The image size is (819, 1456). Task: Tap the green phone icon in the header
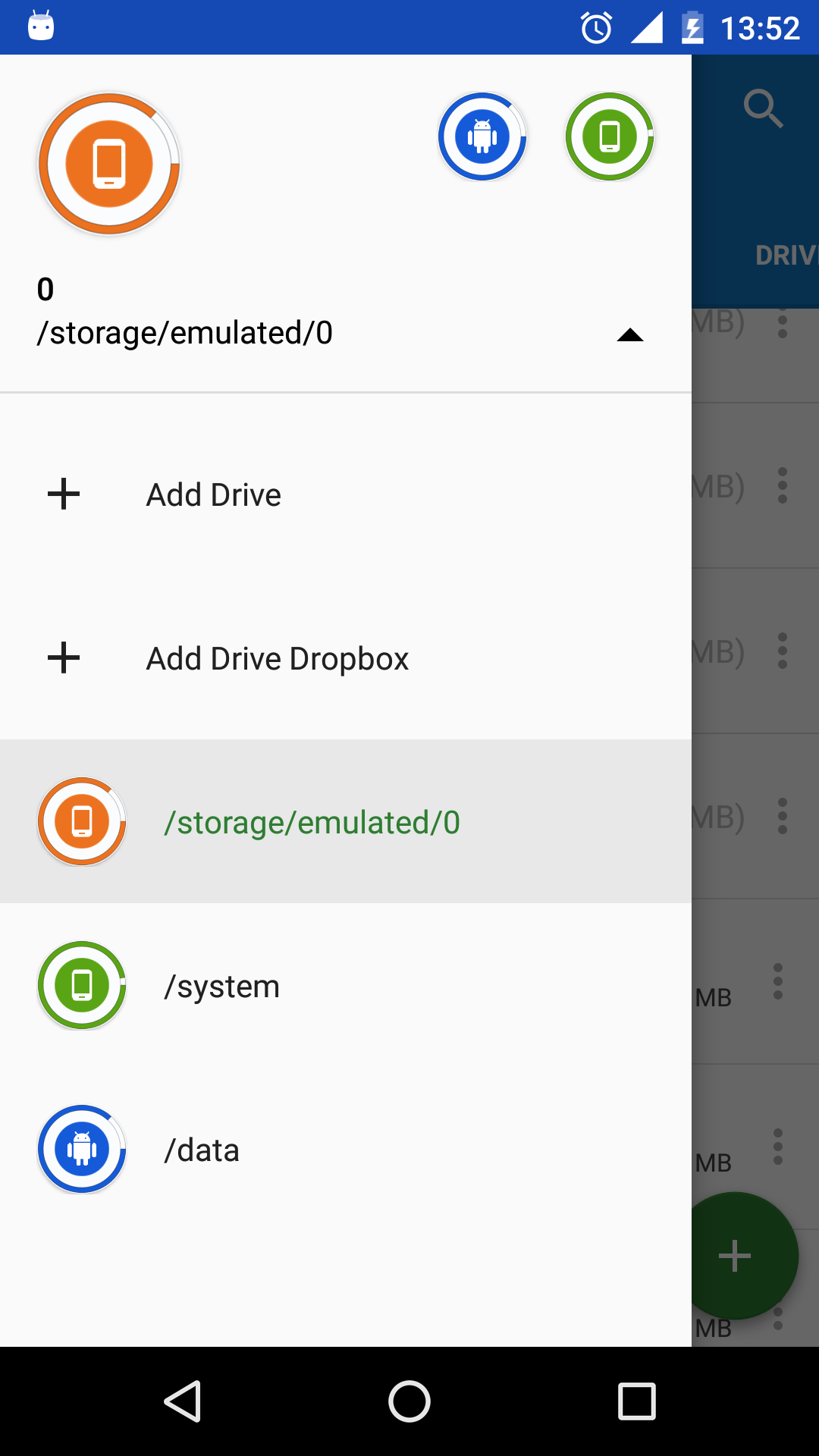pyautogui.click(x=610, y=136)
